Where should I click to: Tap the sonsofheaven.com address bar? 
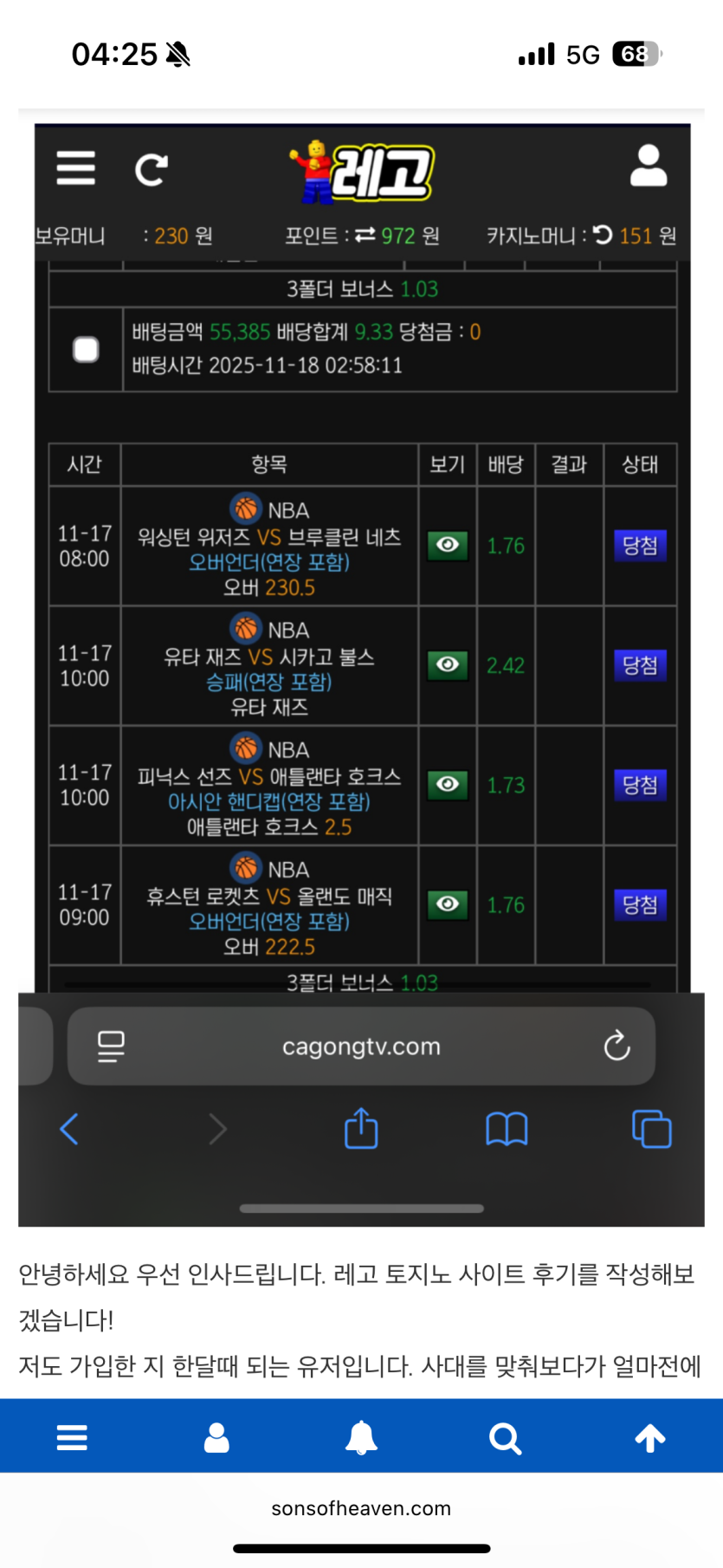coord(361,1508)
